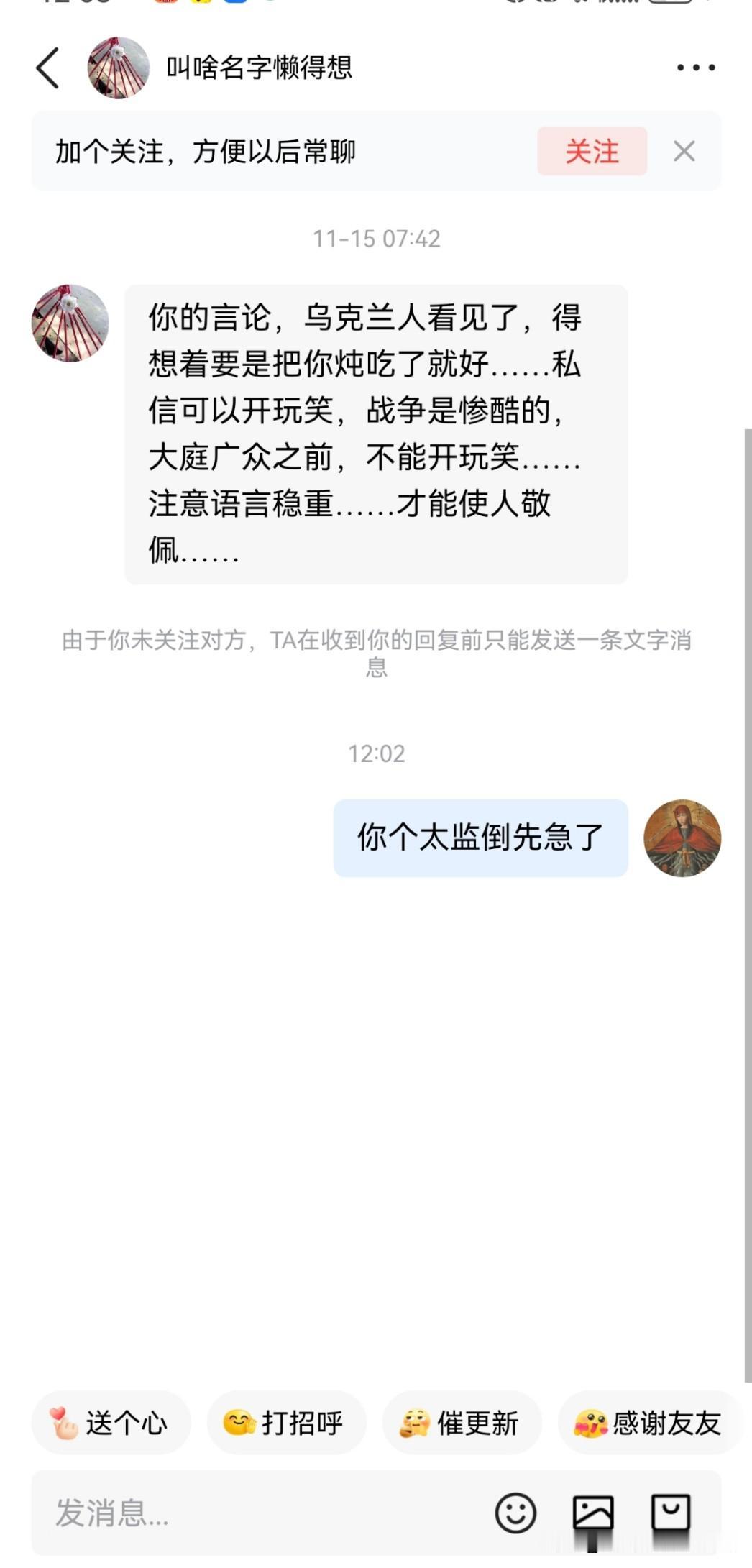Viewport: 752px width, 1568px height.
Task: Tap the back arrow to exit chat
Action: [x=47, y=67]
